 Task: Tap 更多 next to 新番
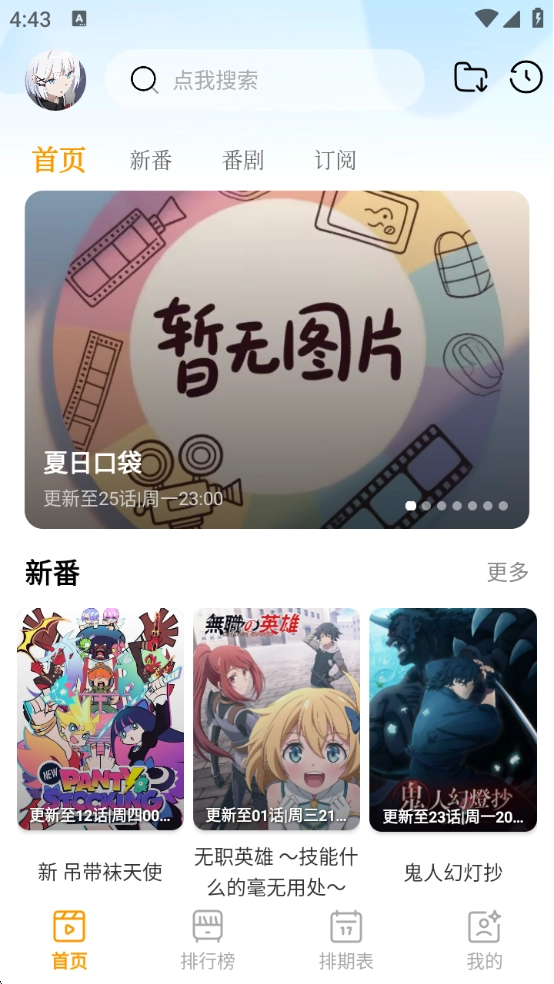(508, 572)
